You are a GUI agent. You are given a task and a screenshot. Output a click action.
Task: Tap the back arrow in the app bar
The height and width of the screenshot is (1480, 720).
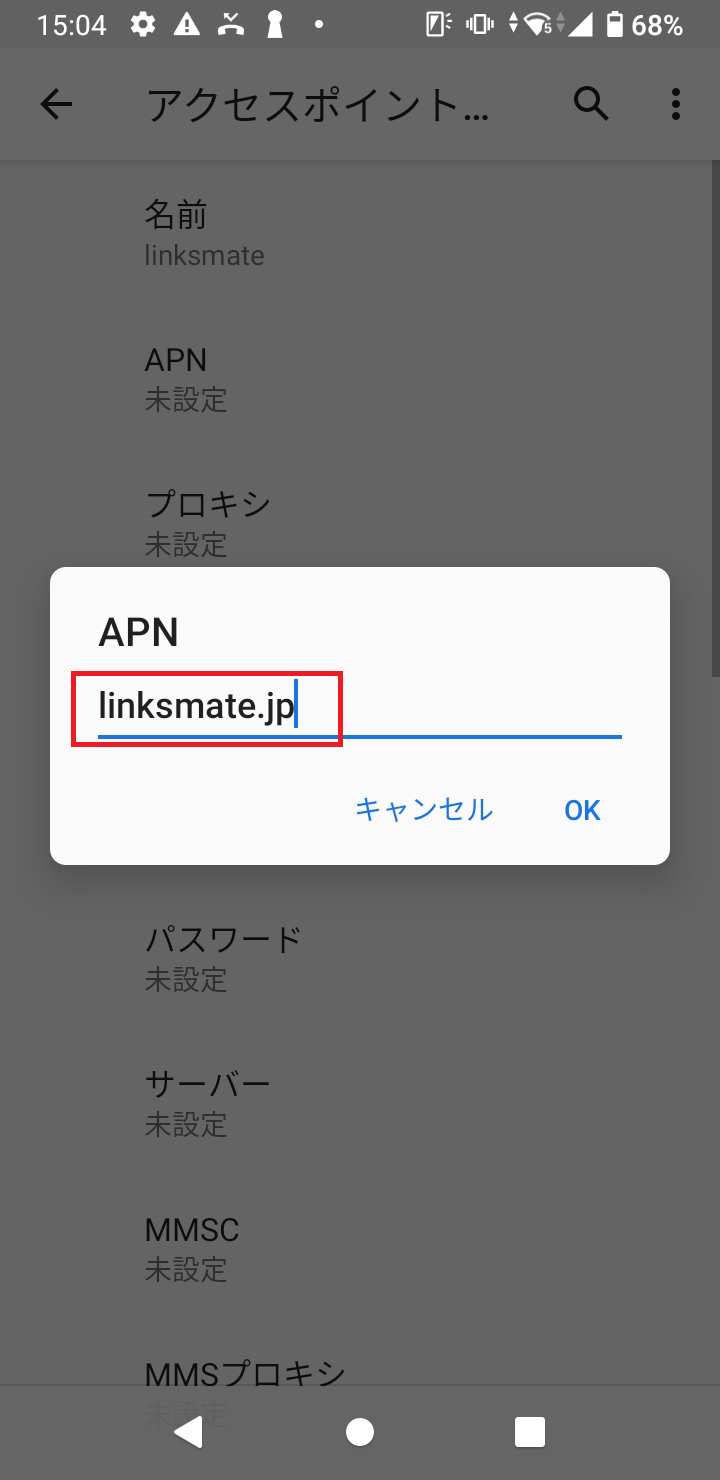point(57,103)
